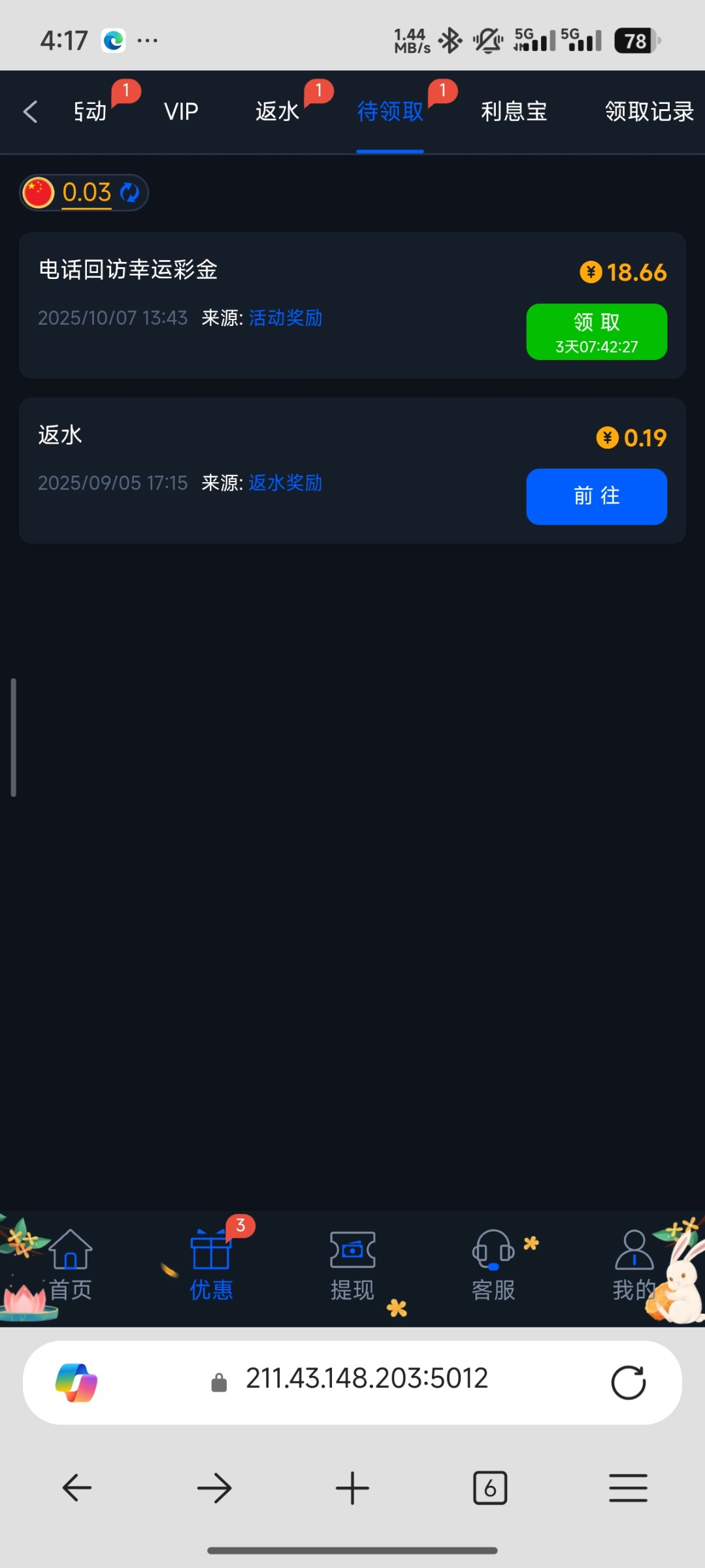Tap the address bar showing 211.43.148.203:5012
705x1568 pixels.
[x=366, y=1380]
